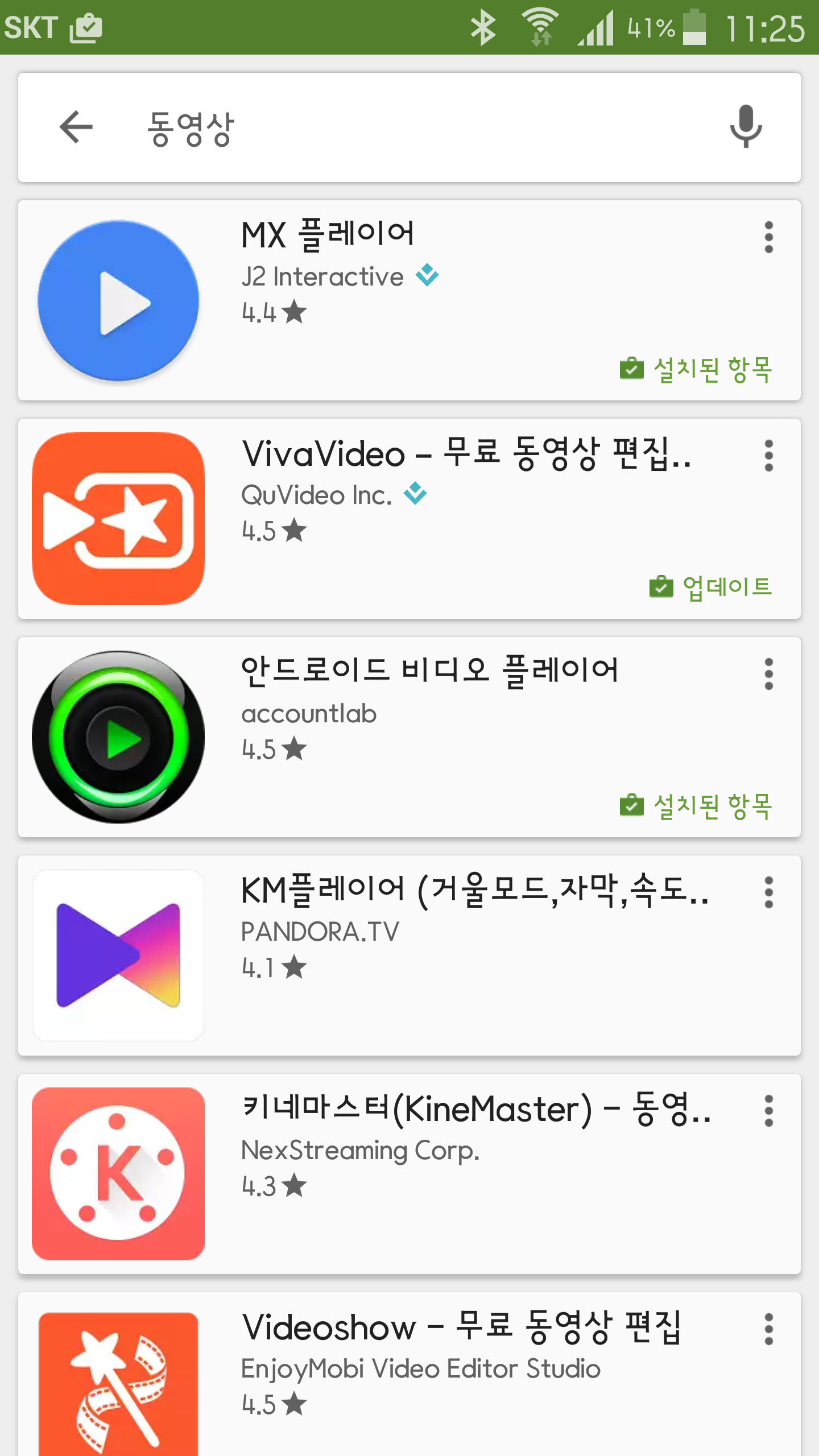Open the VivaVideo app listing
Image resolution: width=819 pixels, height=1456 pixels.
398,519
